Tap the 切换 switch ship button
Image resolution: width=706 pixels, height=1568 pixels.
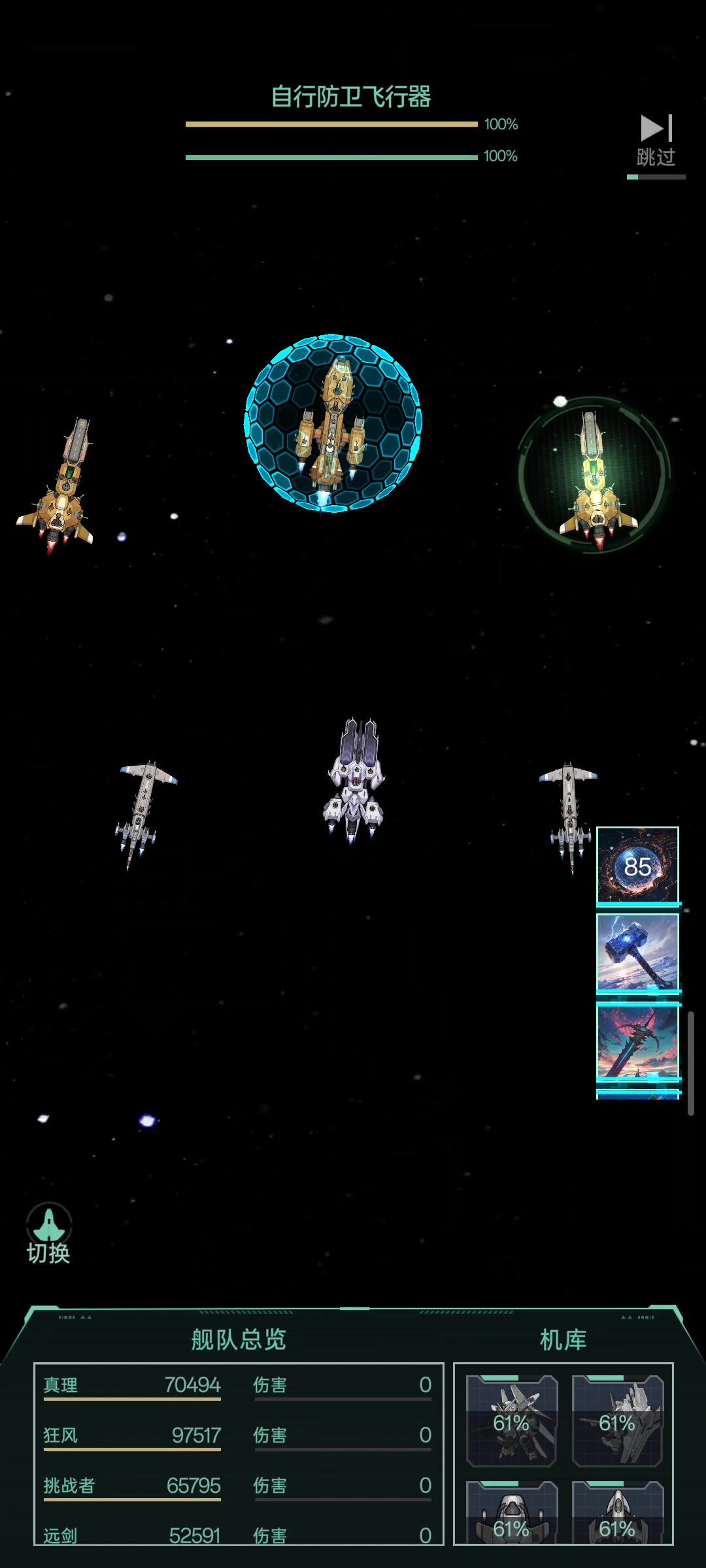pyautogui.click(x=48, y=1233)
